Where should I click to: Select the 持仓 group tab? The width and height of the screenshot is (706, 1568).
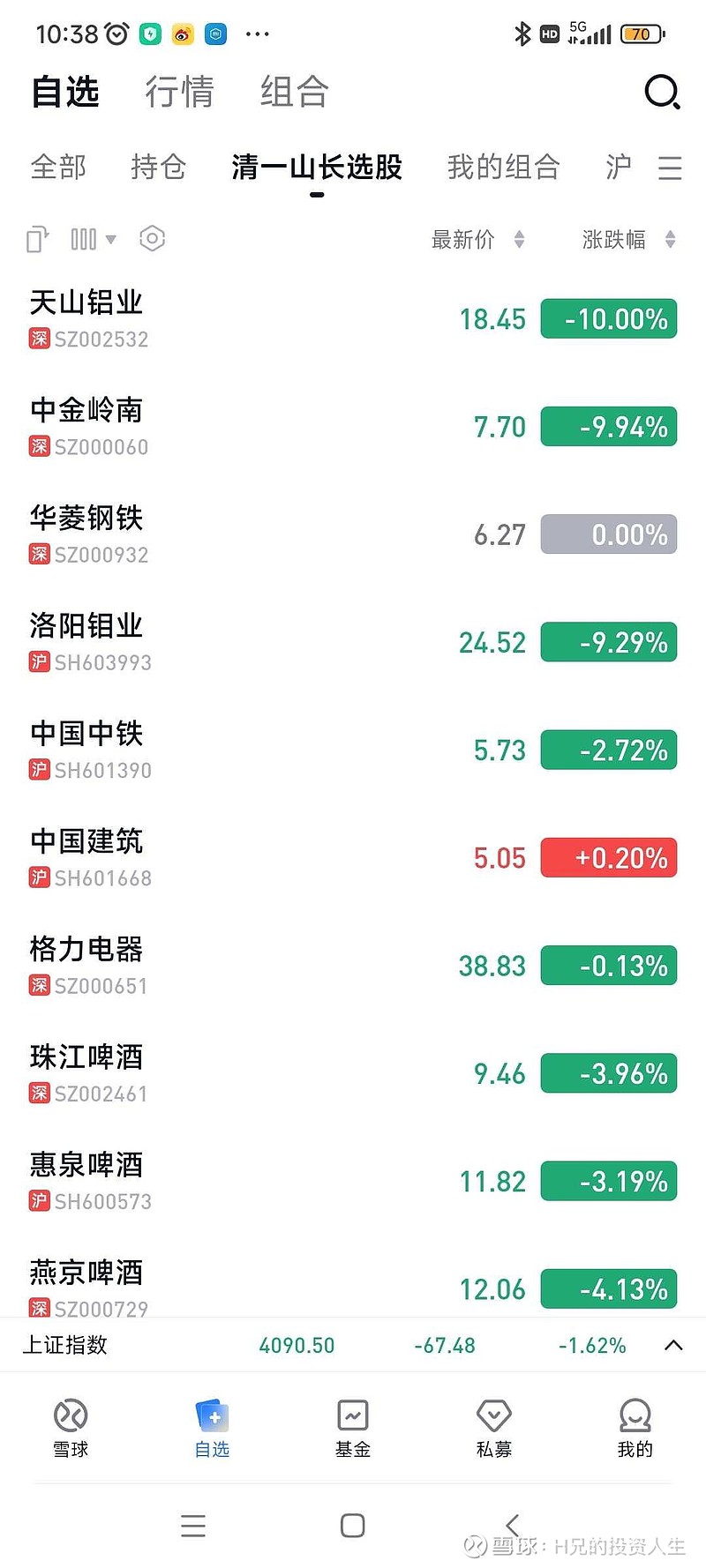click(159, 167)
